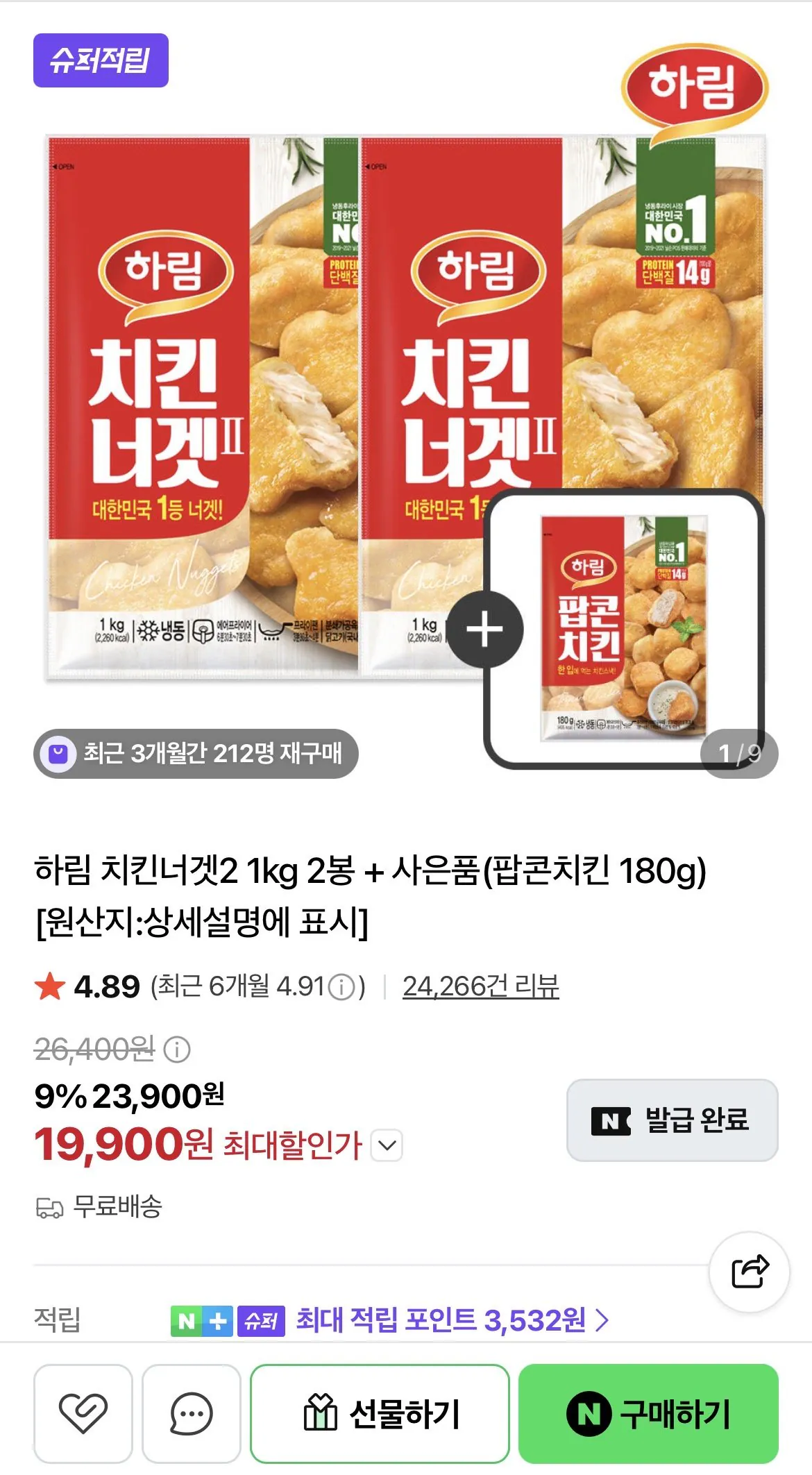
Task: Tap the 발급 완료 coupon button
Action: [672, 1120]
